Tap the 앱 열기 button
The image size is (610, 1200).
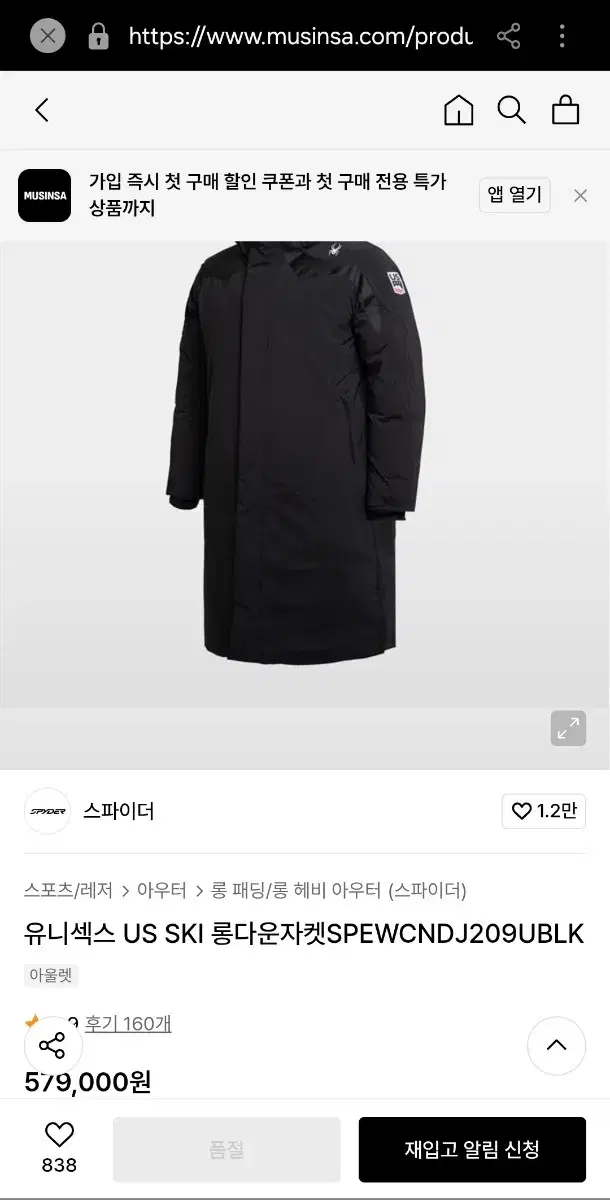pyautogui.click(x=514, y=194)
